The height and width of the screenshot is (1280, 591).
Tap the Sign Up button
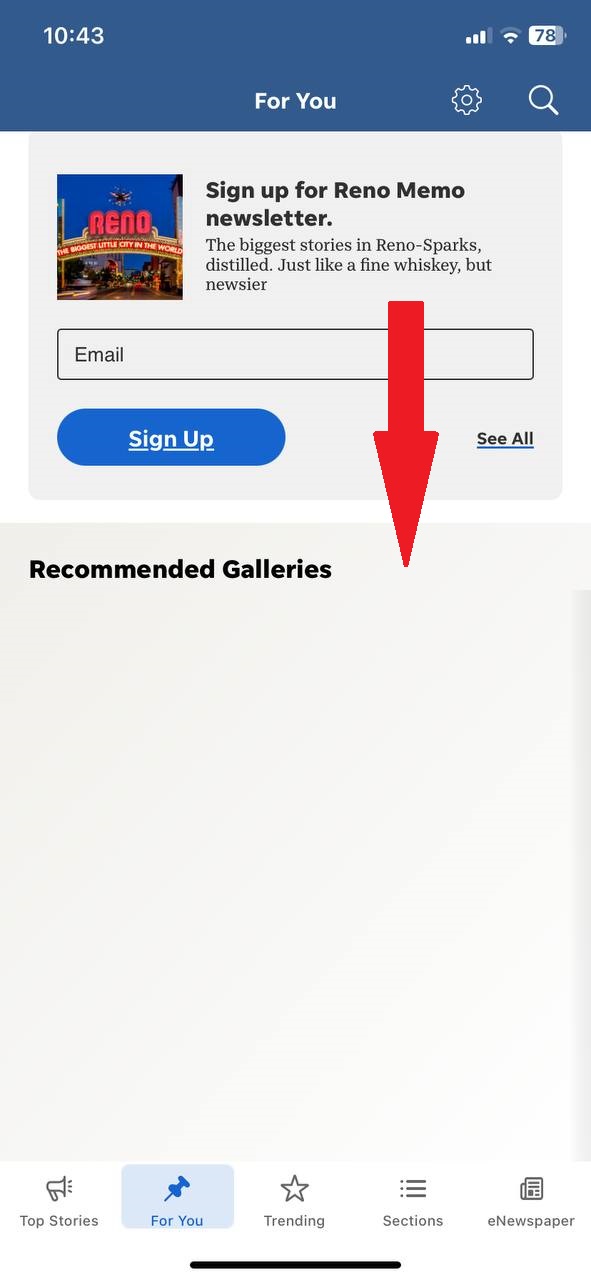[171, 437]
